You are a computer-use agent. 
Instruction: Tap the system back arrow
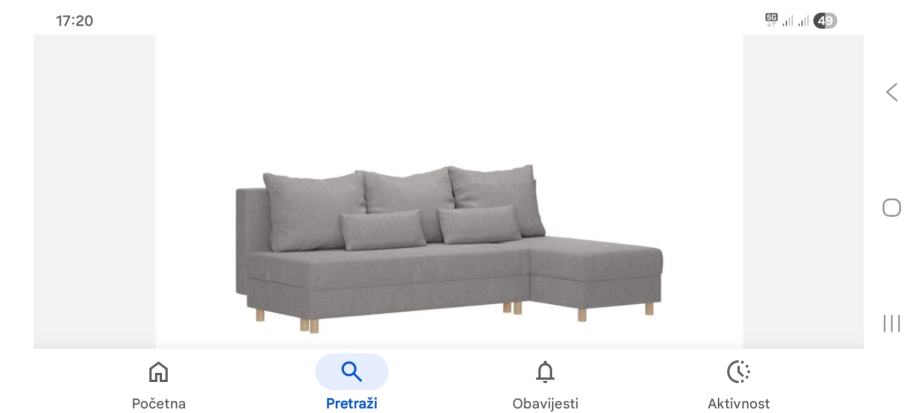[892, 93]
